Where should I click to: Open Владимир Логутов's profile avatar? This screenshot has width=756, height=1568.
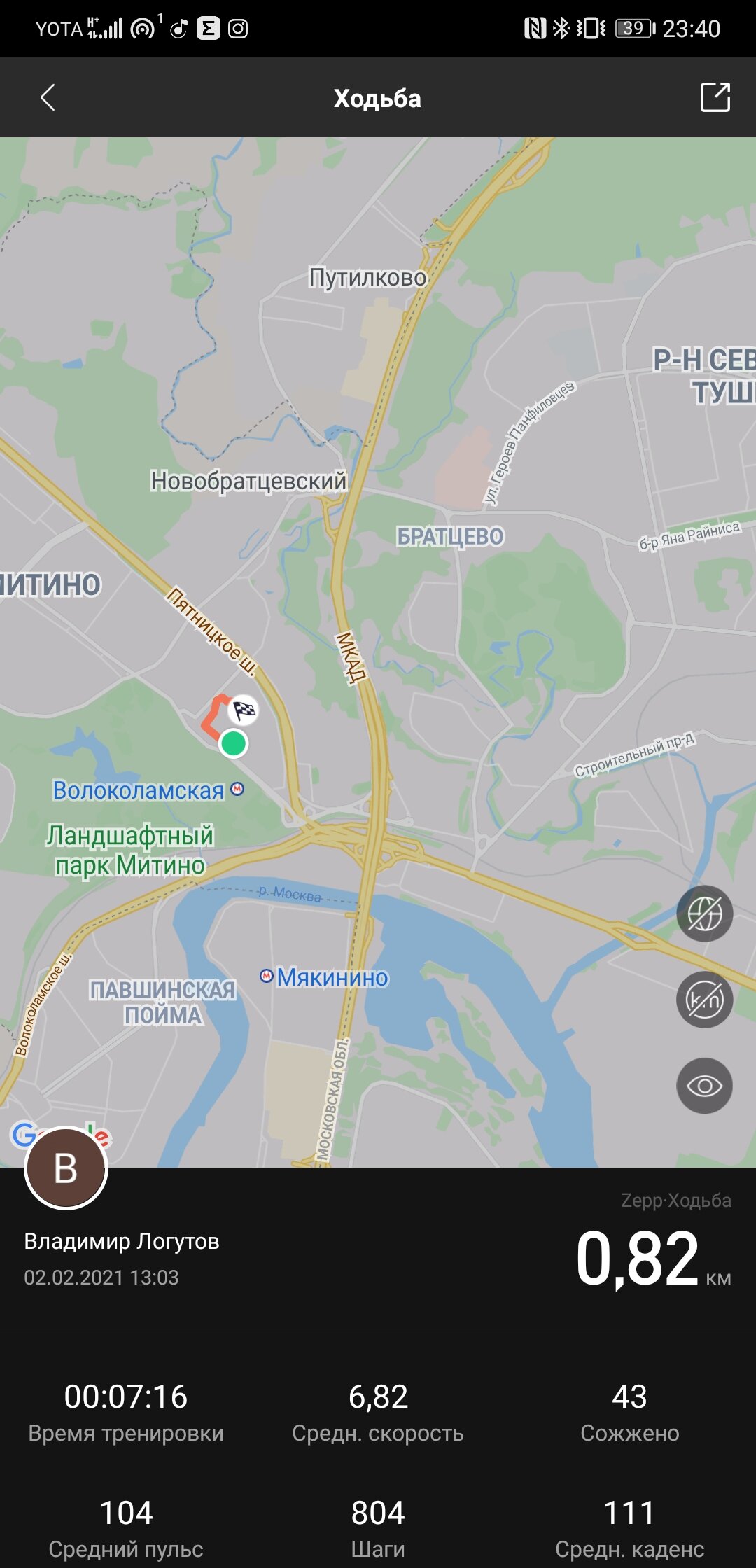pyautogui.click(x=66, y=1168)
